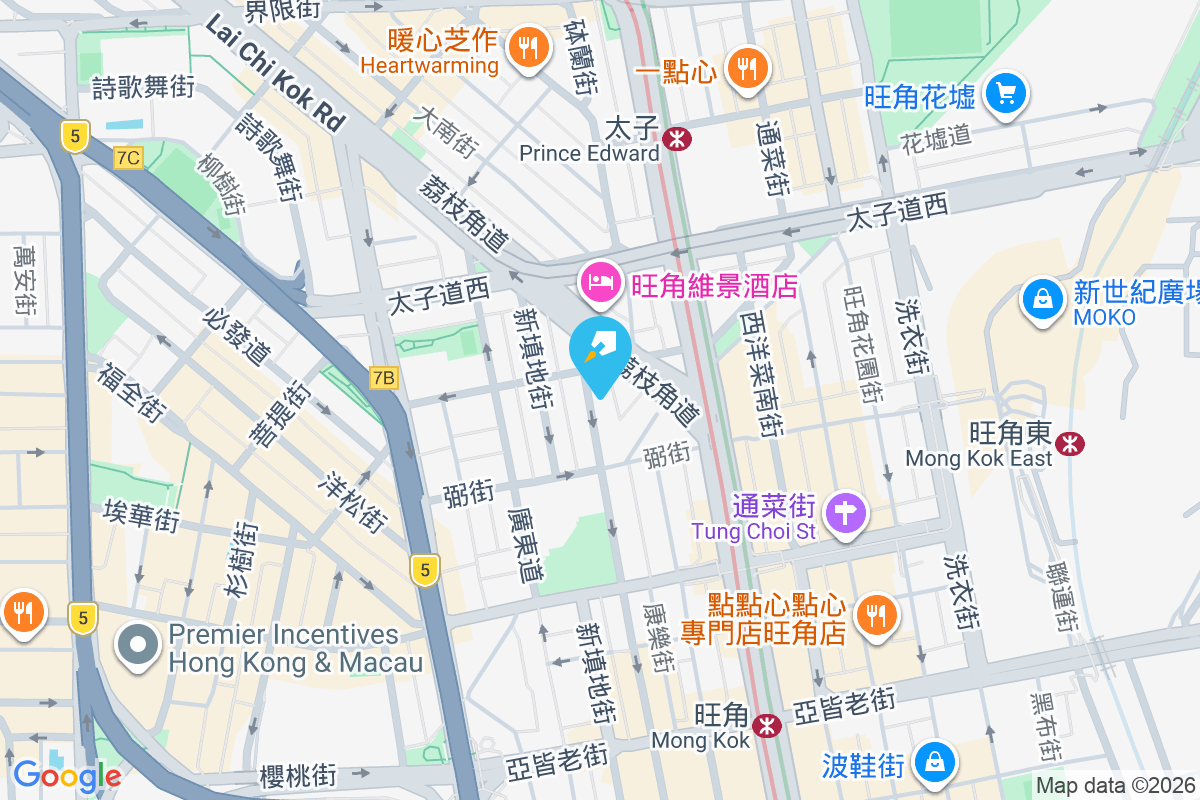Tap the Mong Kok East station icon
Screen dimensions: 1200x800
1070,441
